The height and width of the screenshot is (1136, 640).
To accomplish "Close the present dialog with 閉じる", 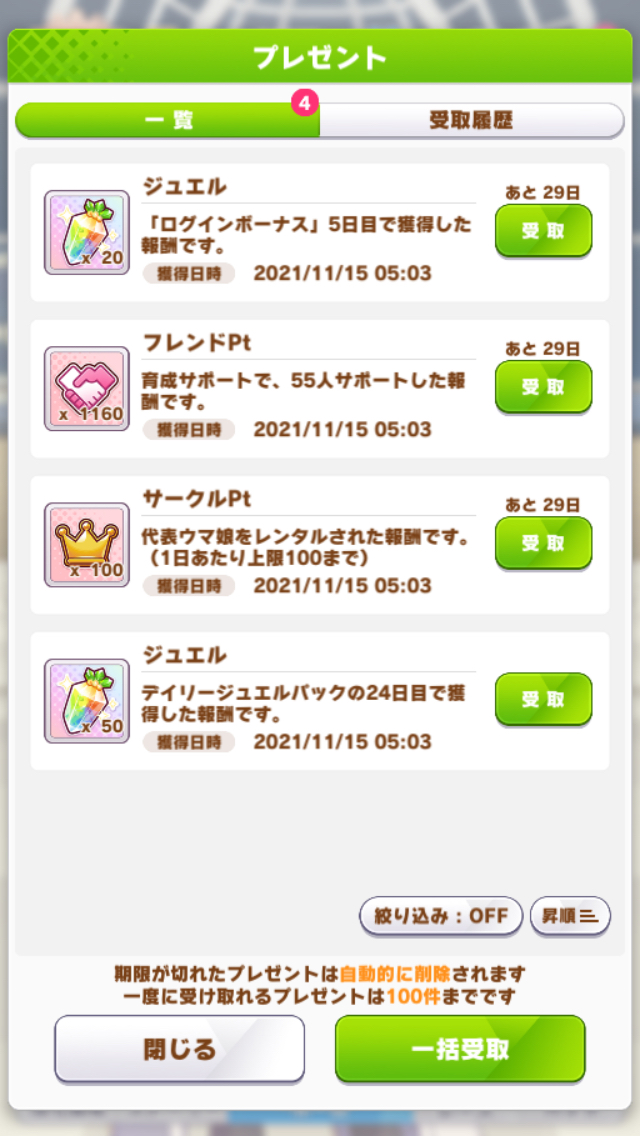I will (x=180, y=1049).
